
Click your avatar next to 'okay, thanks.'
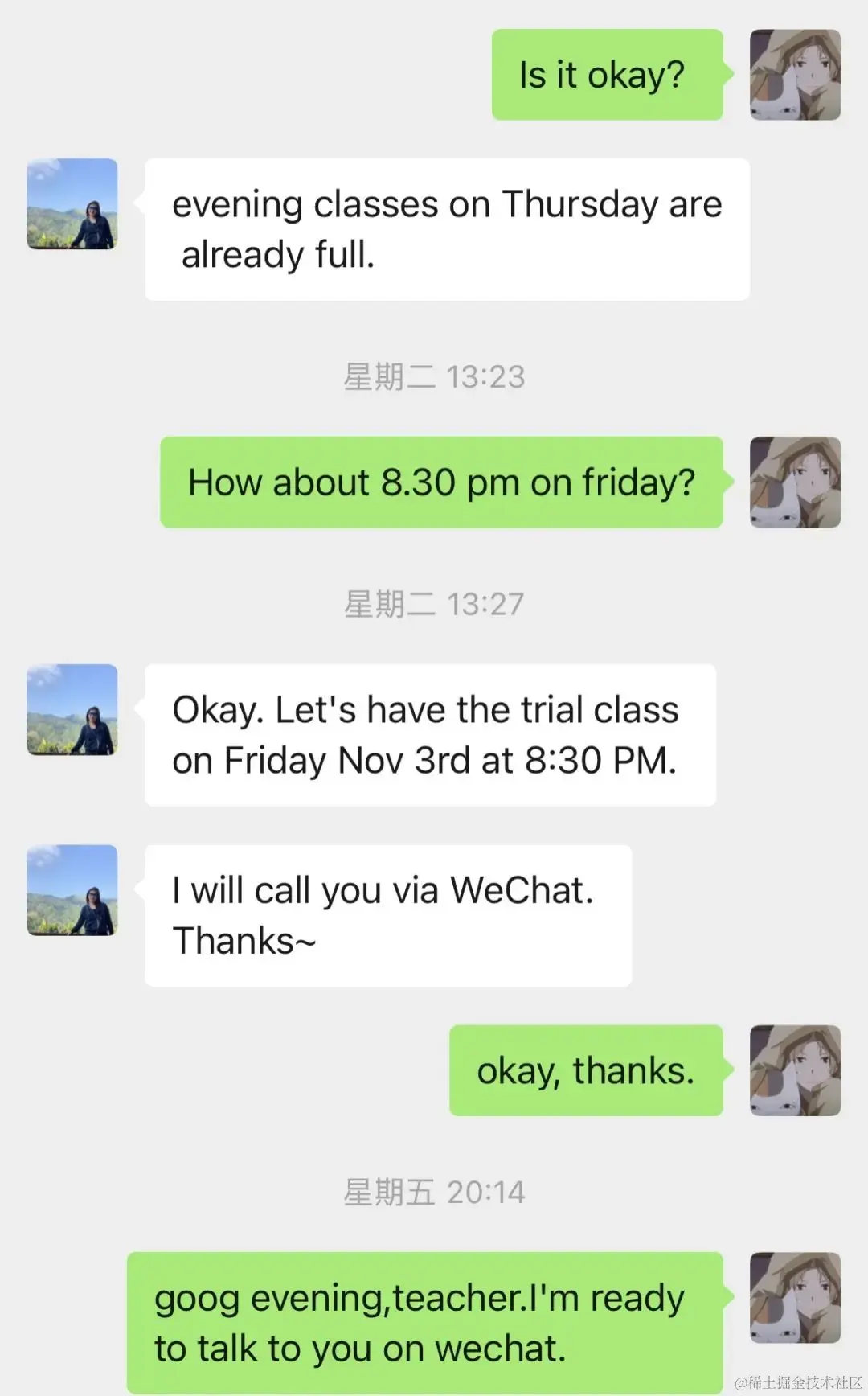point(795,1072)
